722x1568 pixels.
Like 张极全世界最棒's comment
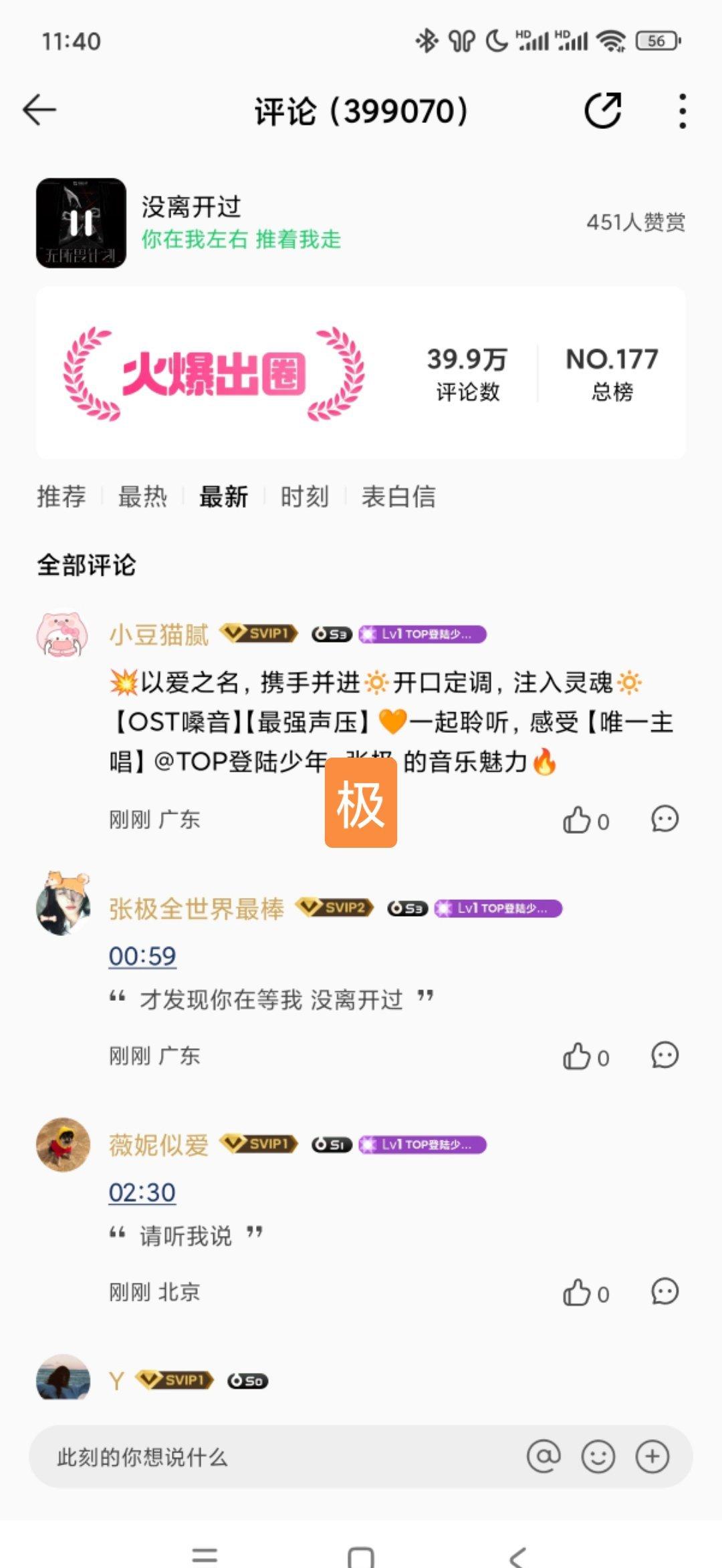click(578, 1056)
